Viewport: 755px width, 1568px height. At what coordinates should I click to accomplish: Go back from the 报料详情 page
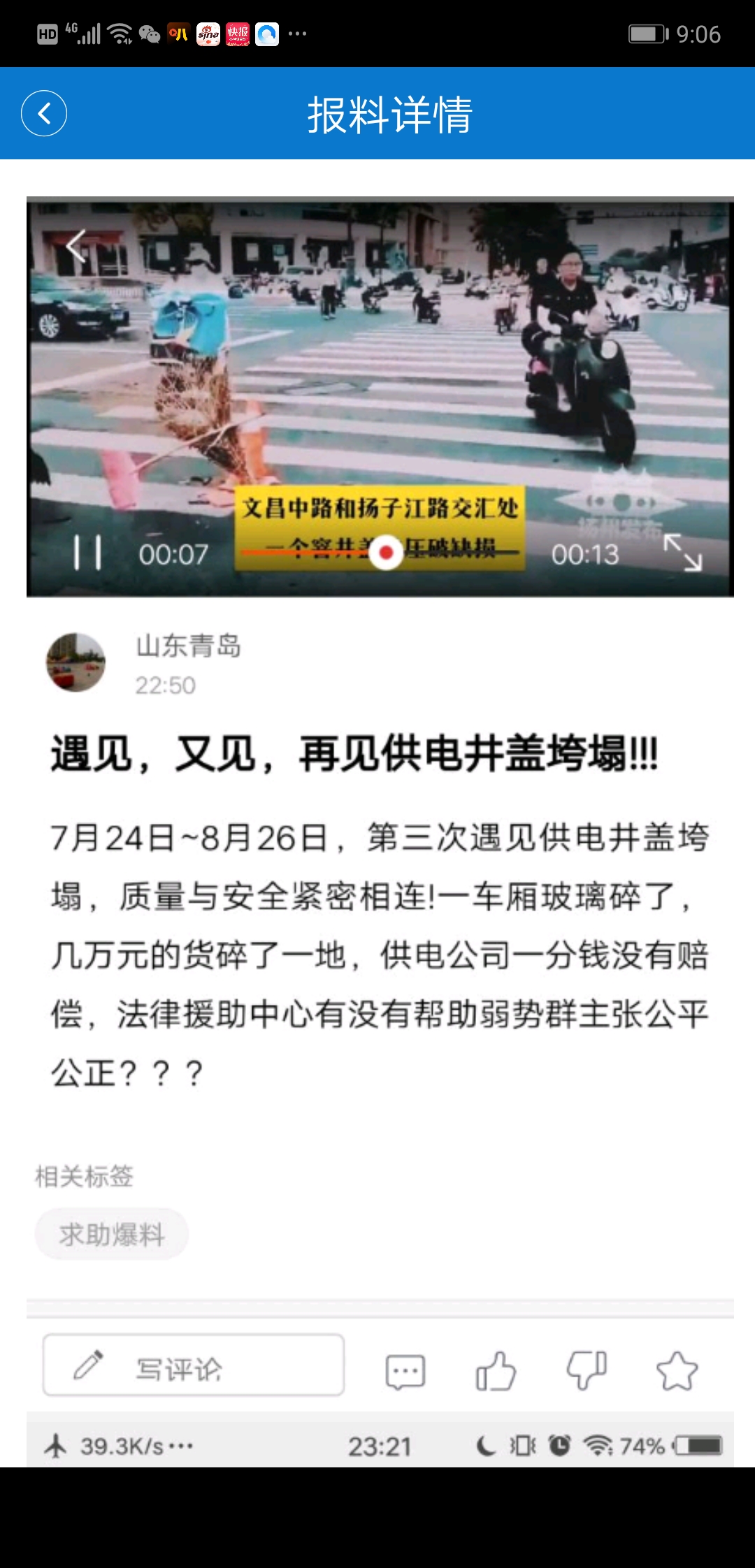tap(44, 113)
